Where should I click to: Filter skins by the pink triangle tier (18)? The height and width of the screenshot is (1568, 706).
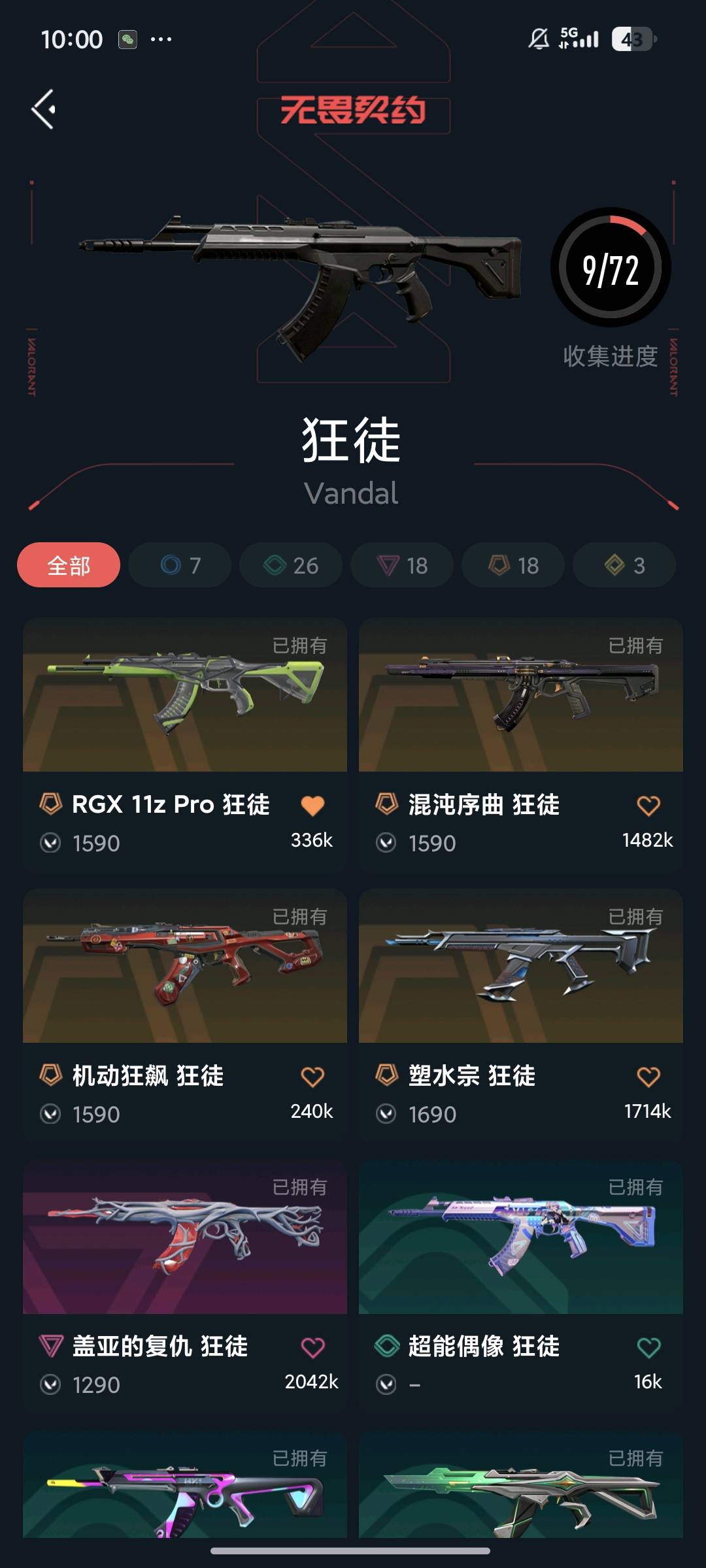click(402, 565)
